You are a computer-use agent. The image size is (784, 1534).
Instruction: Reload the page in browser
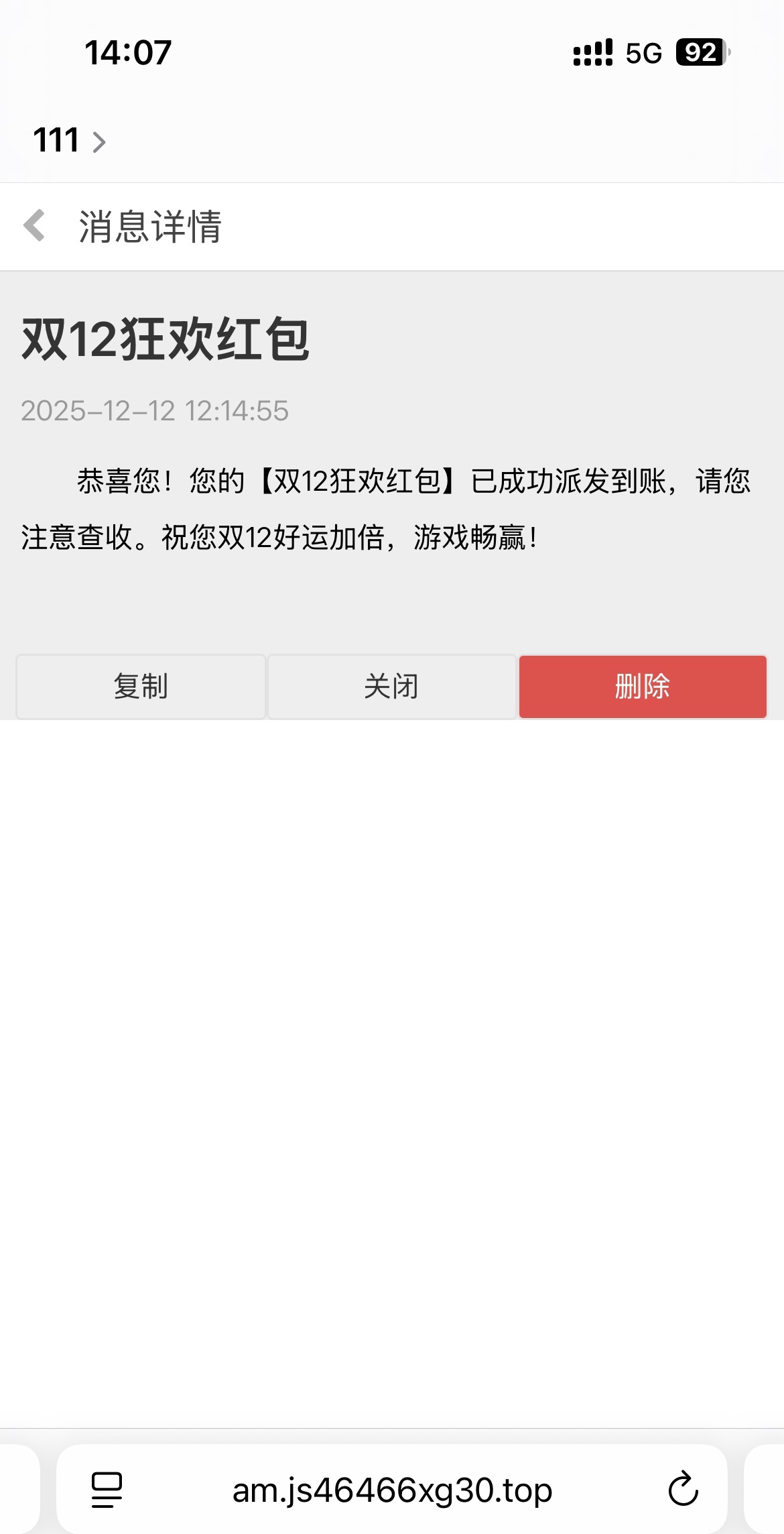coord(683,1490)
